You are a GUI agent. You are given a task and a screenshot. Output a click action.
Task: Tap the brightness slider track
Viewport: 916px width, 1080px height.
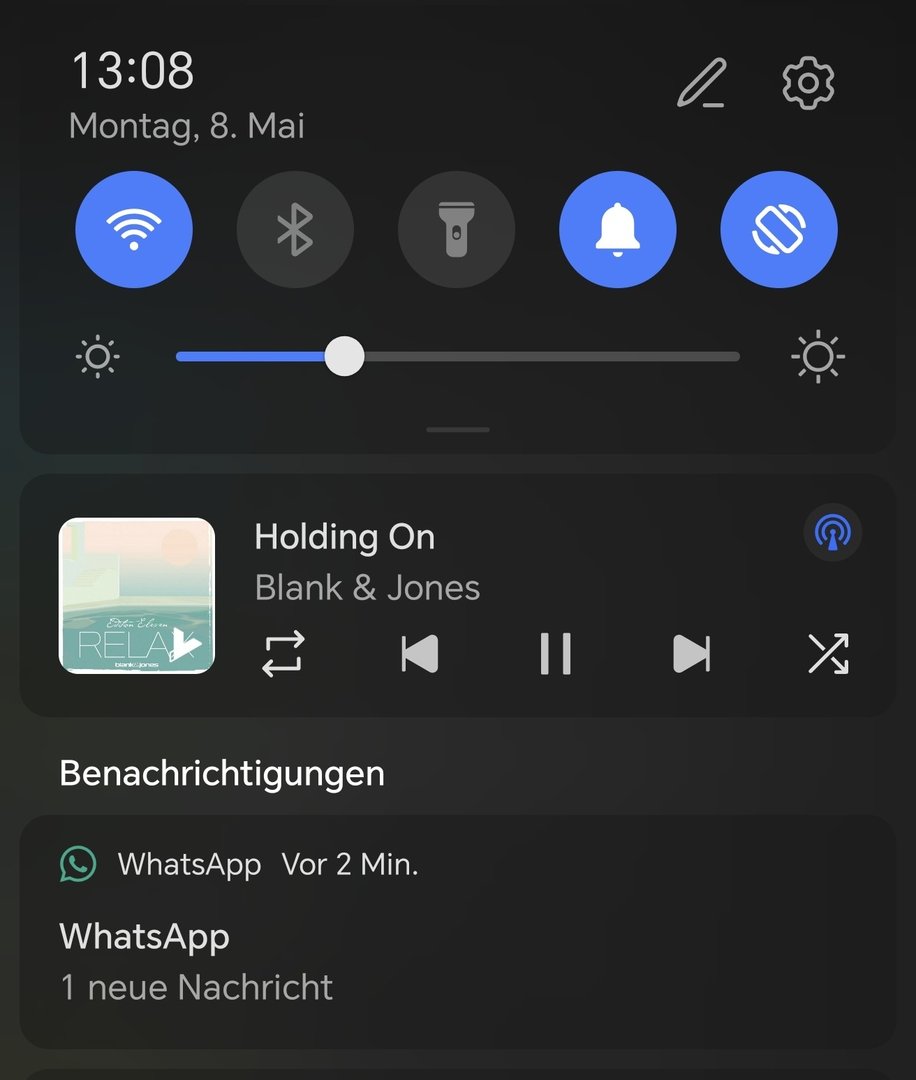[540, 357]
